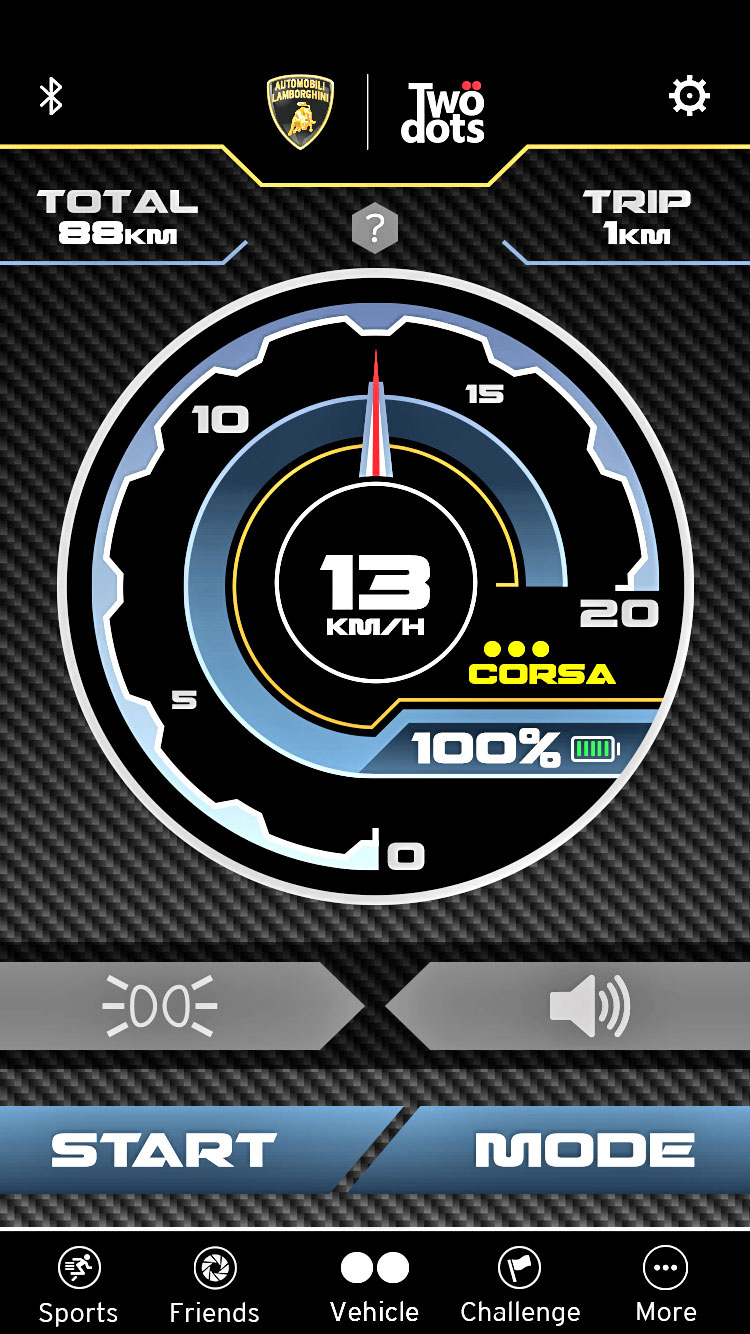The height and width of the screenshot is (1334, 750).
Task: Tap the START button
Action: point(165,1150)
